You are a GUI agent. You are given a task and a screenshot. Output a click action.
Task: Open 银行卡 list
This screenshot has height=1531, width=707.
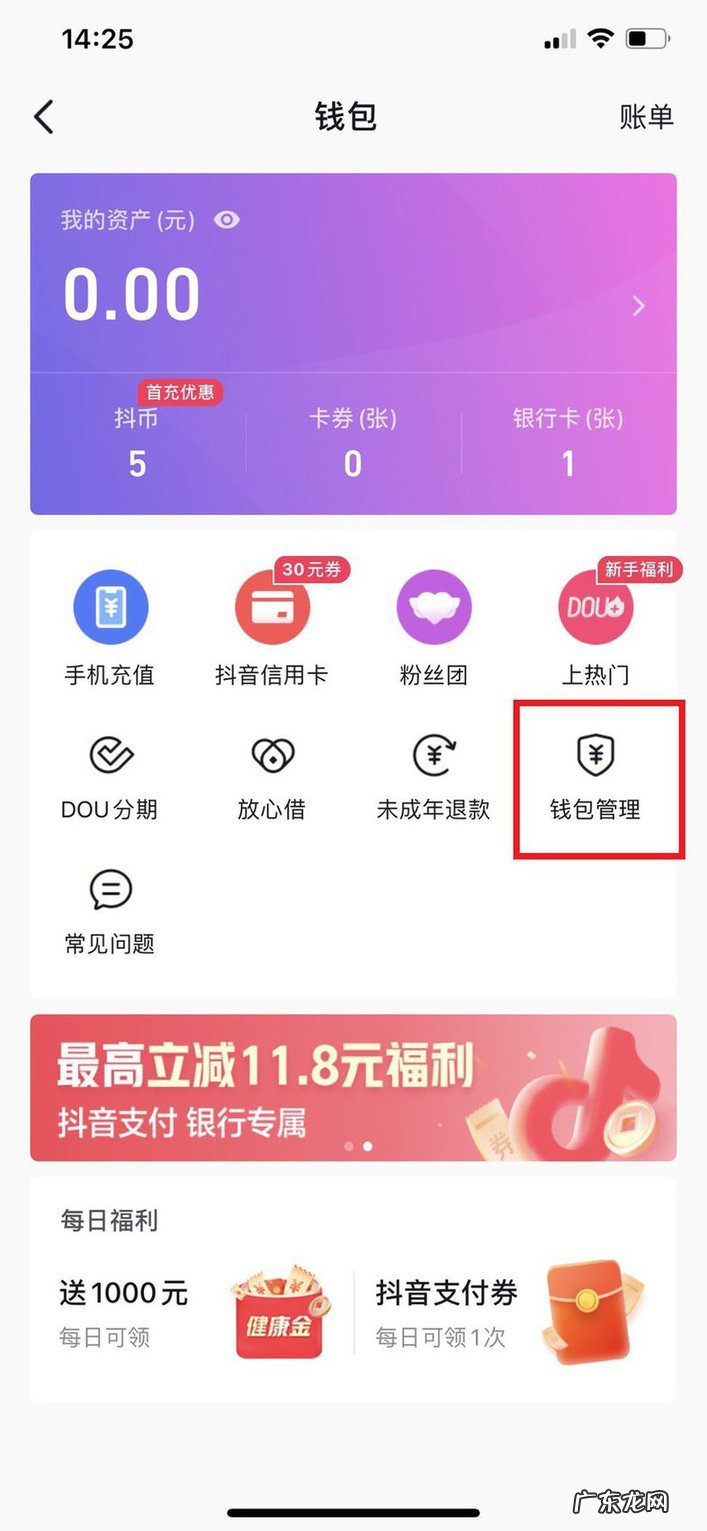tap(568, 442)
